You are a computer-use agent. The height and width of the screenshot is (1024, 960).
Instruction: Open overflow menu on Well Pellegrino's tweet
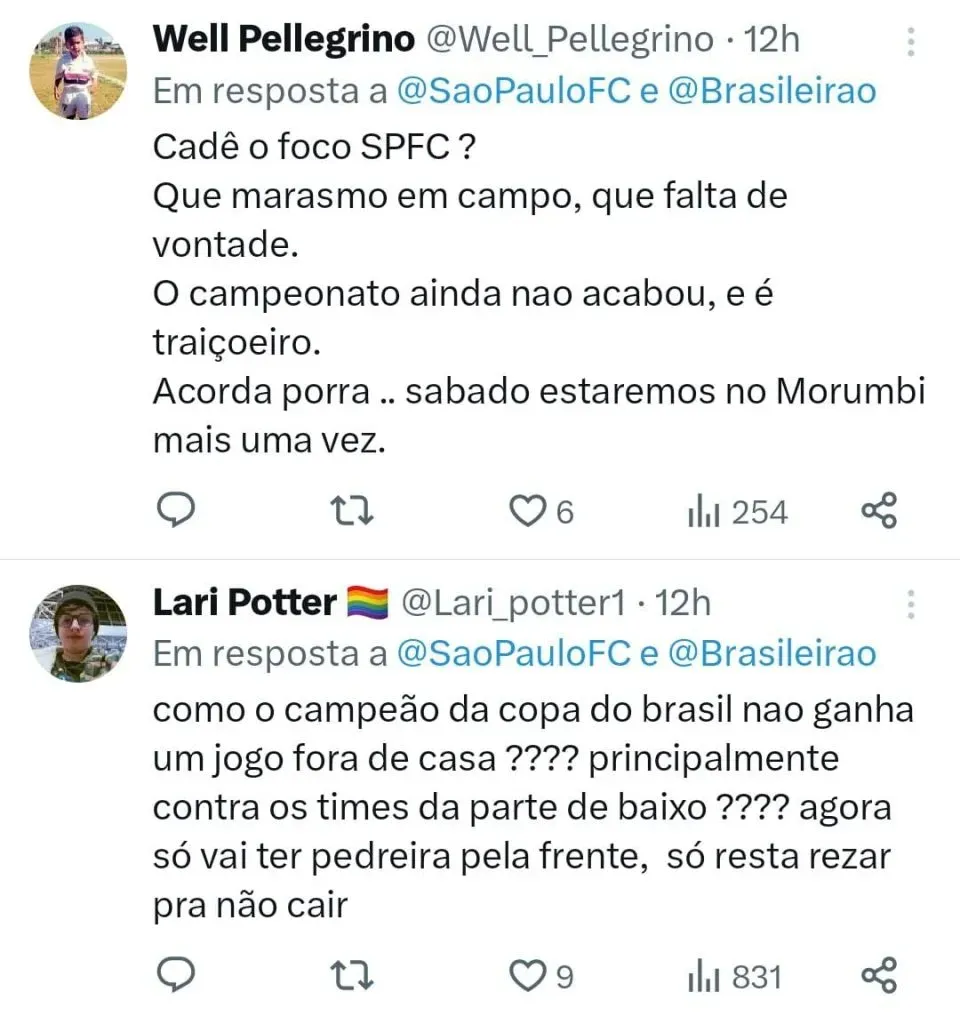(911, 42)
